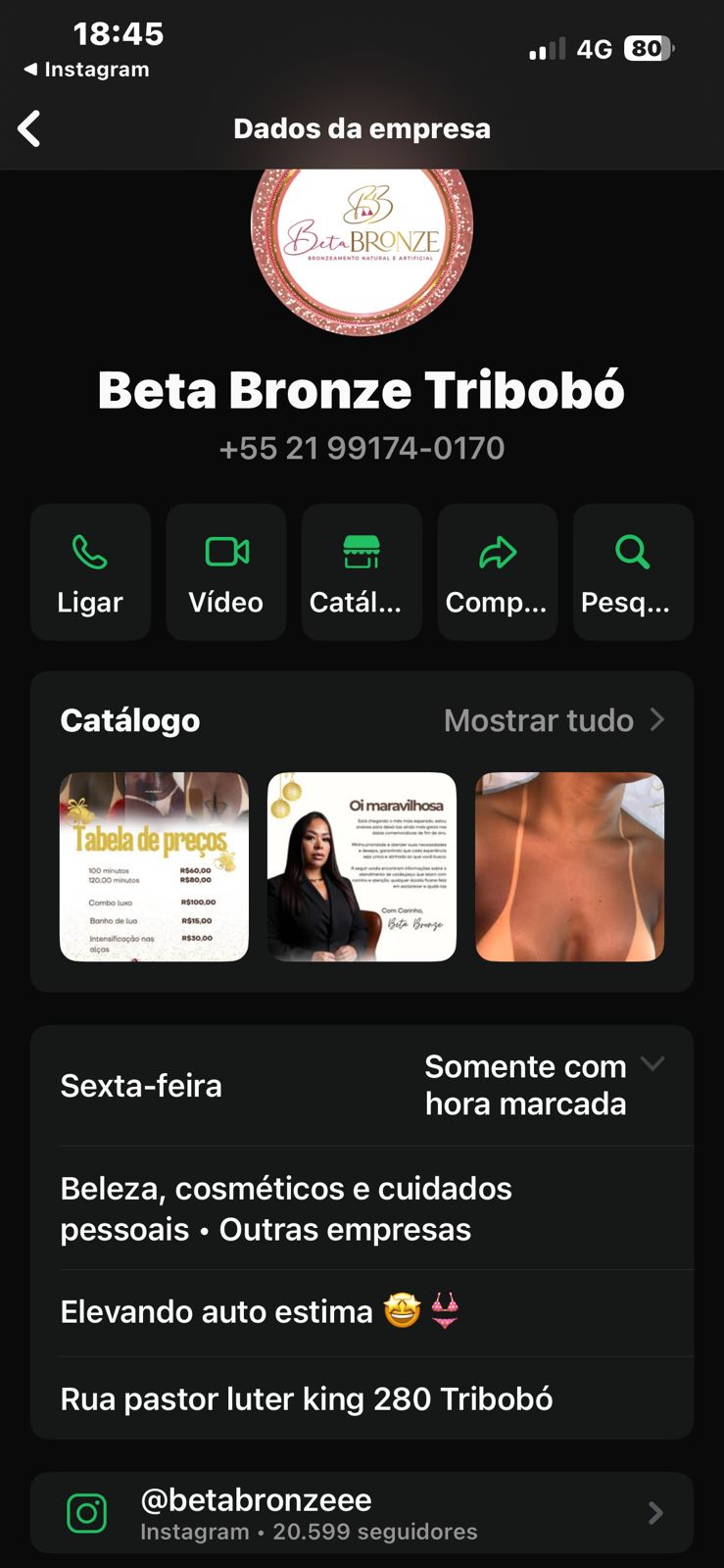This screenshot has width=724, height=1568.
Task: Start a Vídeo call with Beta Bronze
Action: [226, 572]
